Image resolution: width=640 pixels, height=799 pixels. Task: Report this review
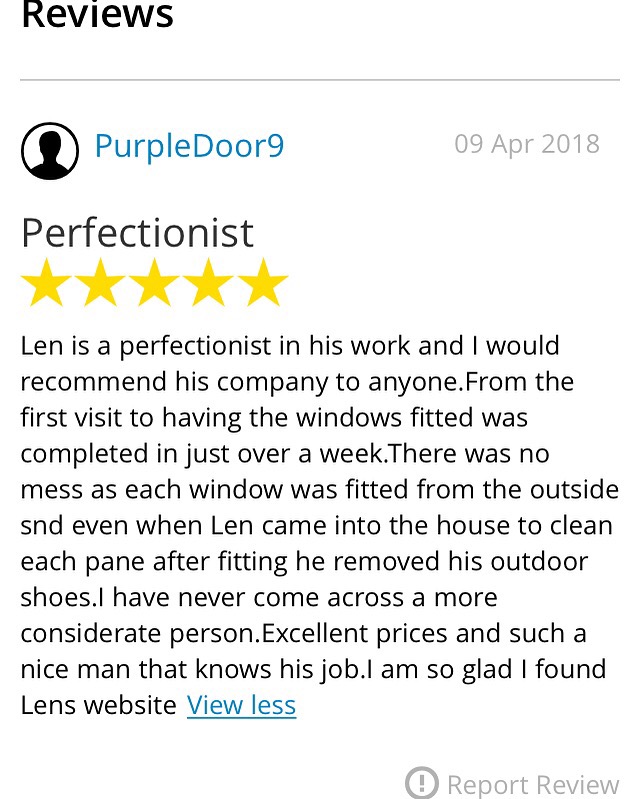pyautogui.click(x=513, y=783)
